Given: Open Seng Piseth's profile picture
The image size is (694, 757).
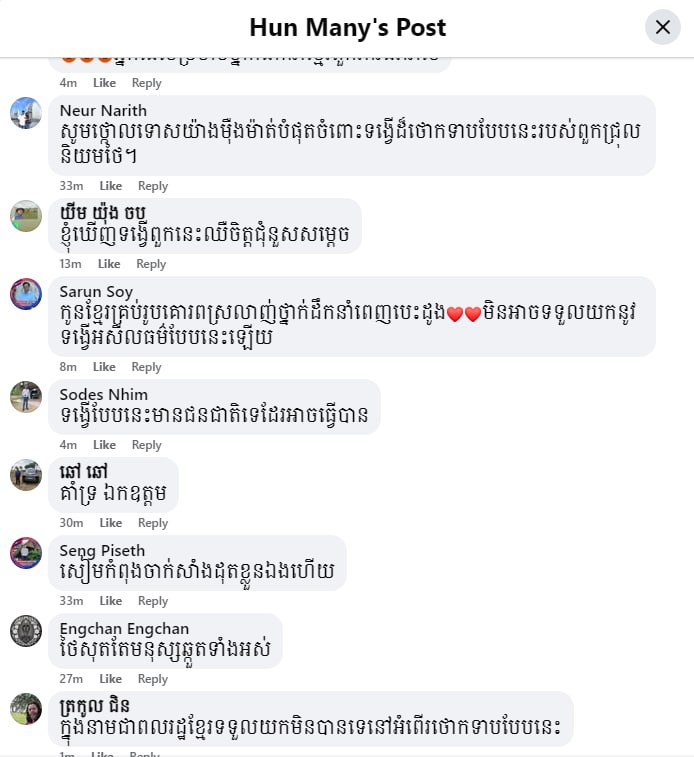Looking at the screenshot, I should (x=26, y=553).
